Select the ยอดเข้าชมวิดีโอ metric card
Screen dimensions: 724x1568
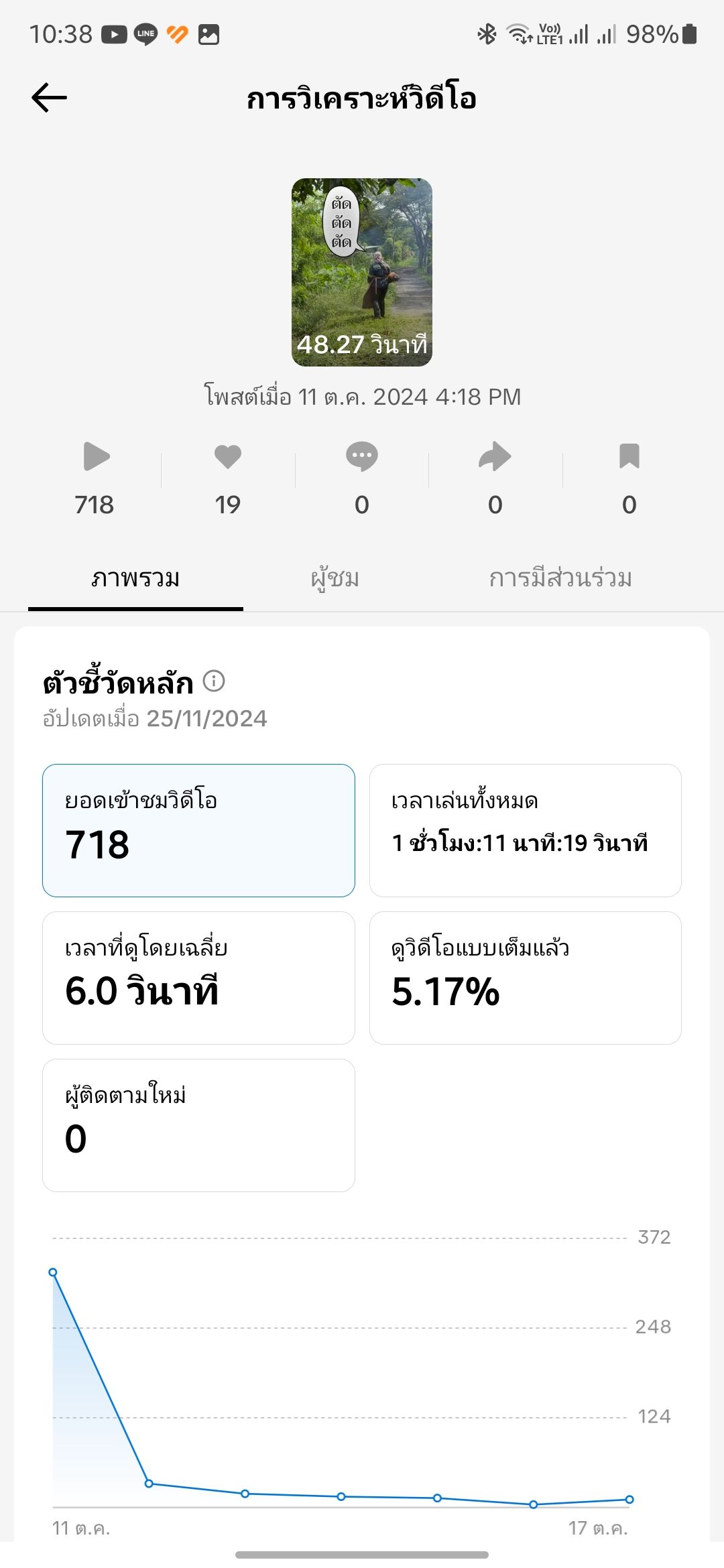point(198,830)
